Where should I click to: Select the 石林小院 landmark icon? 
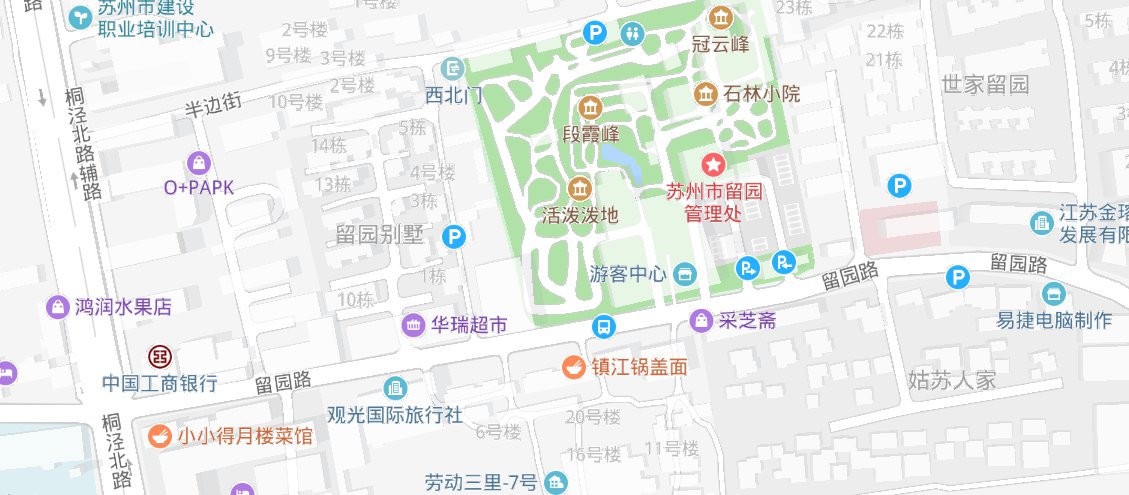click(706, 94)
